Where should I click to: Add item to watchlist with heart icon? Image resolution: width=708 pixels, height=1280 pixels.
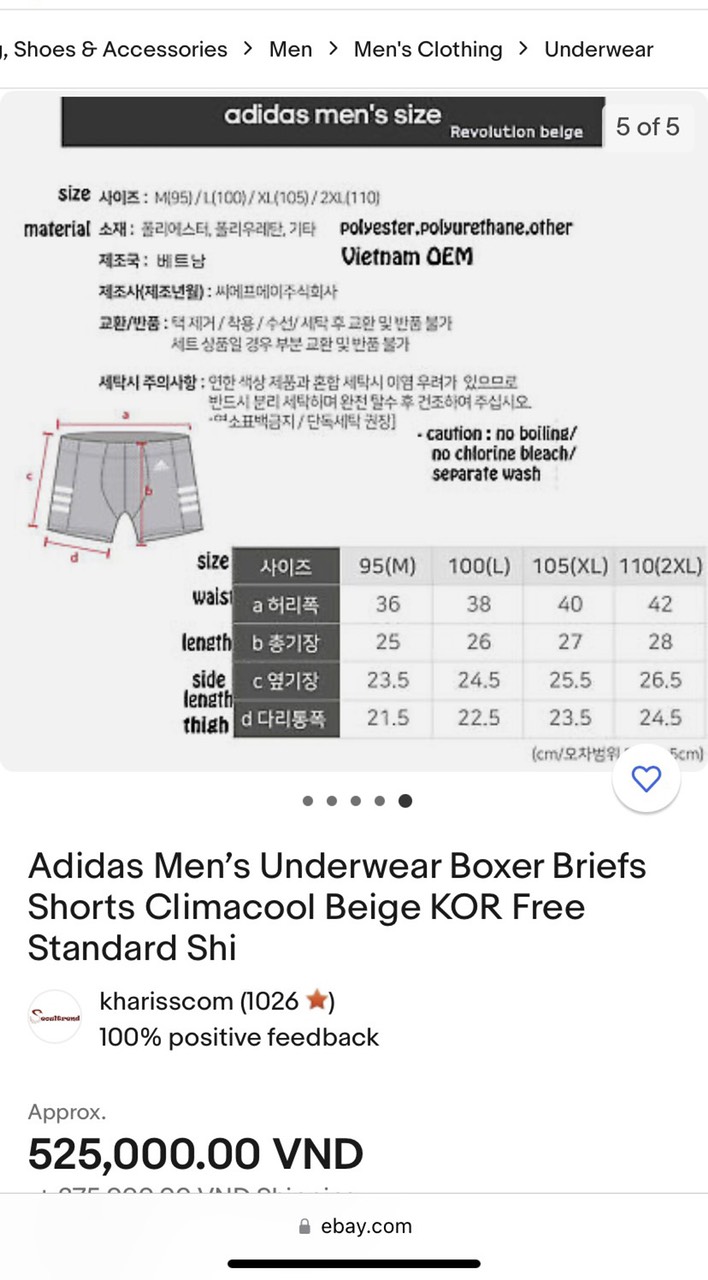point(647,778)
